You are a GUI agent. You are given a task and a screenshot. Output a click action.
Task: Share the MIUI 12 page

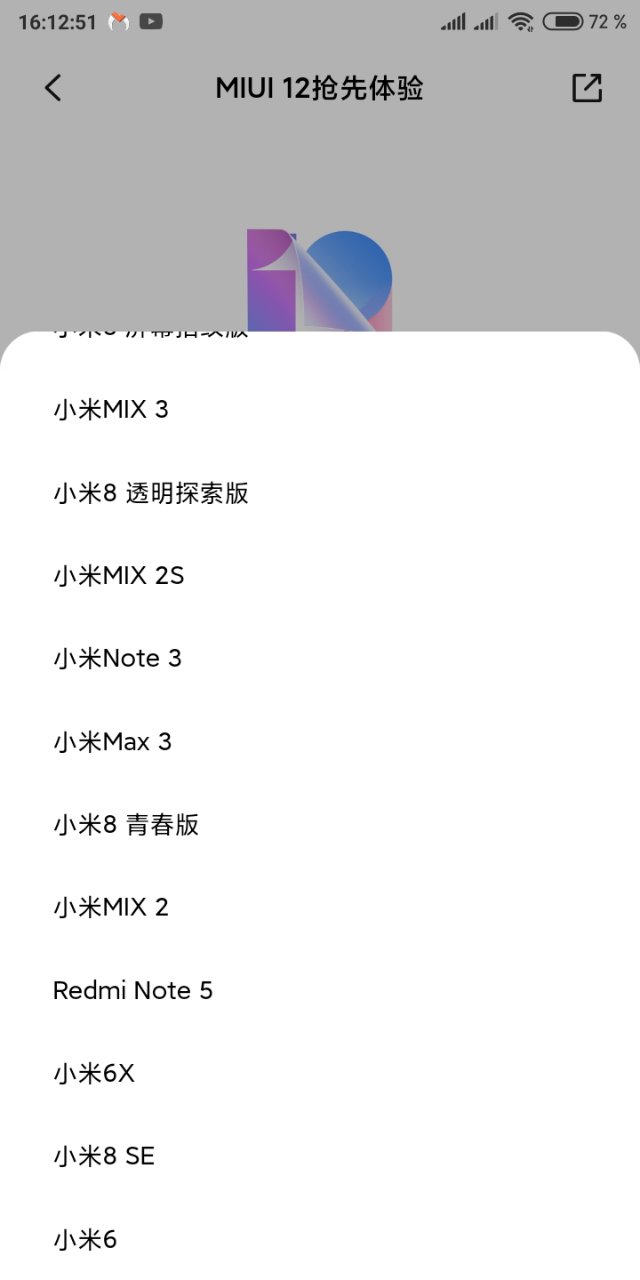pyautogui.click(x=587, y=88)
